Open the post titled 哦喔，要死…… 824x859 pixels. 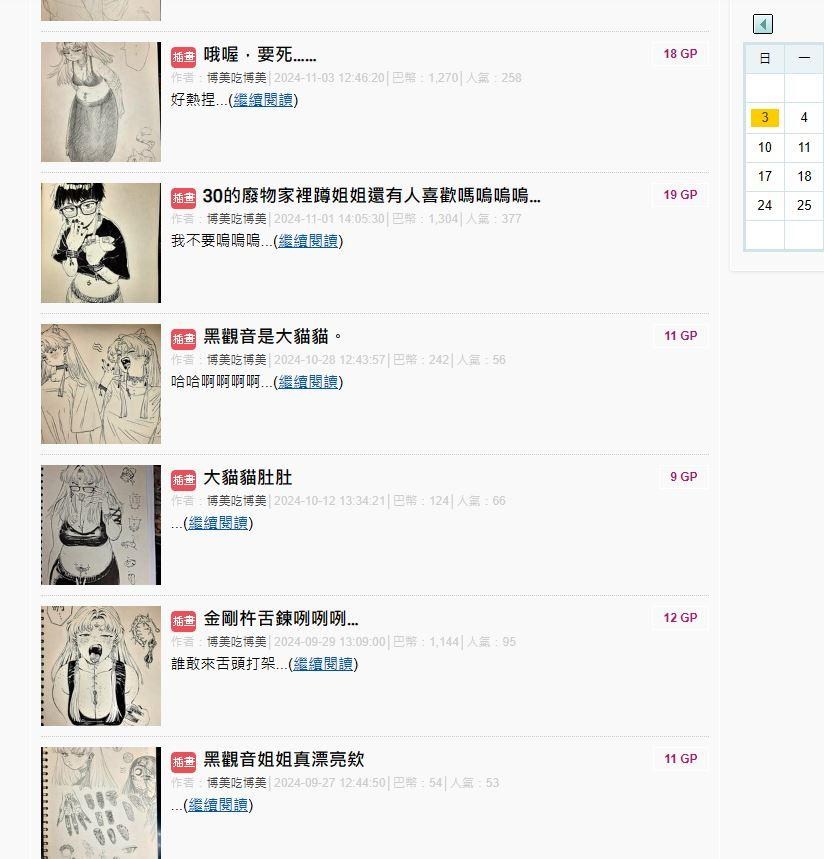260,55
